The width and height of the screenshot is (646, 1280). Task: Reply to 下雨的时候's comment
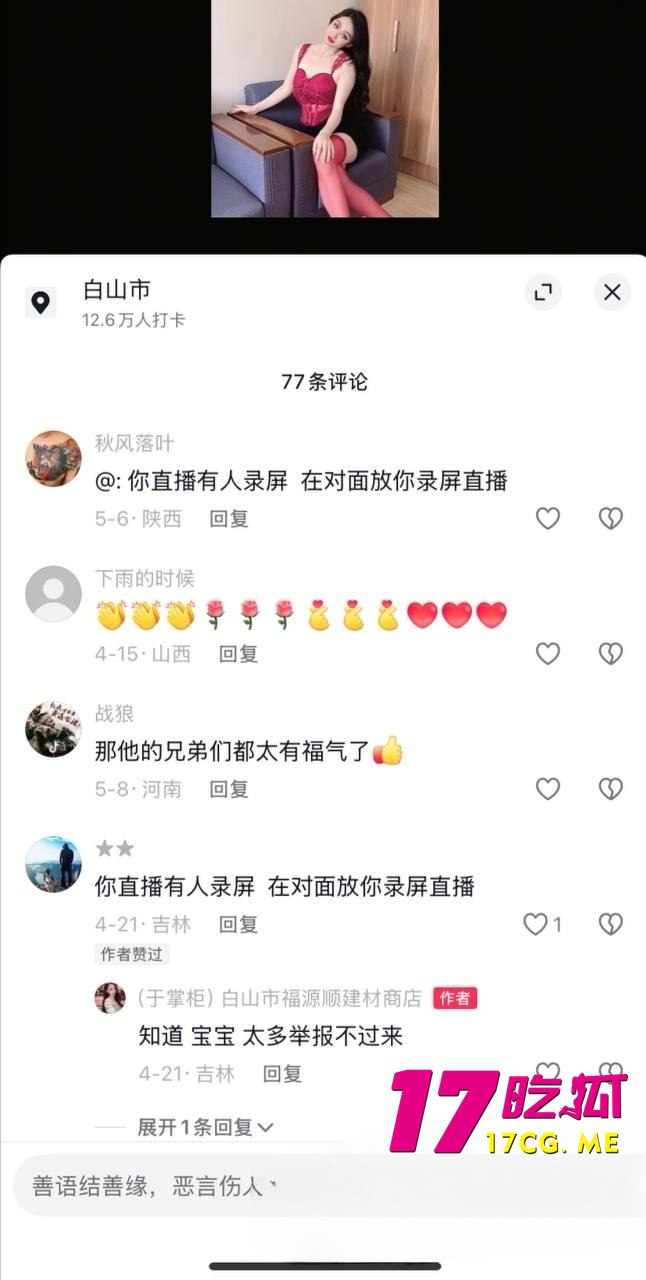tap(238, 654)
